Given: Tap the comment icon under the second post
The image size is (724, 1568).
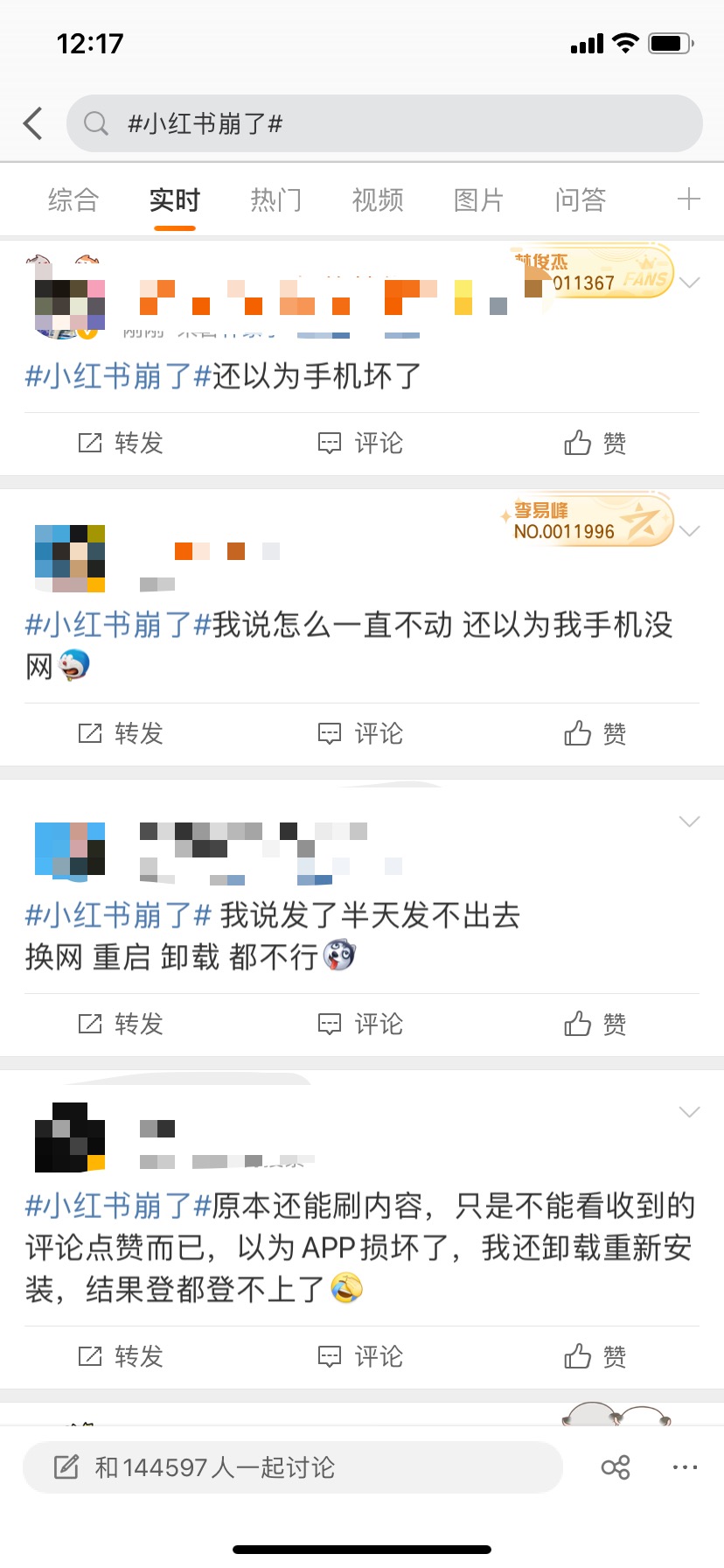Looking at the screenshot, I should (x=329, y=734).
